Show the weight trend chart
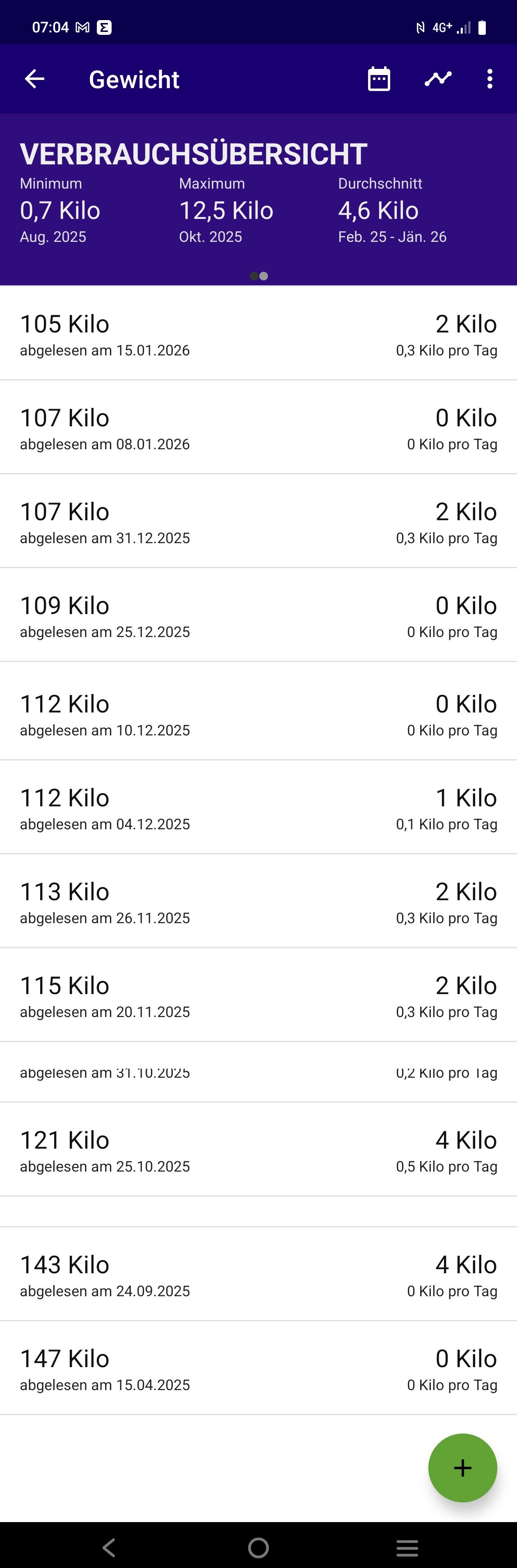Viewport: 517px width, 1568px height. (438, 79)
